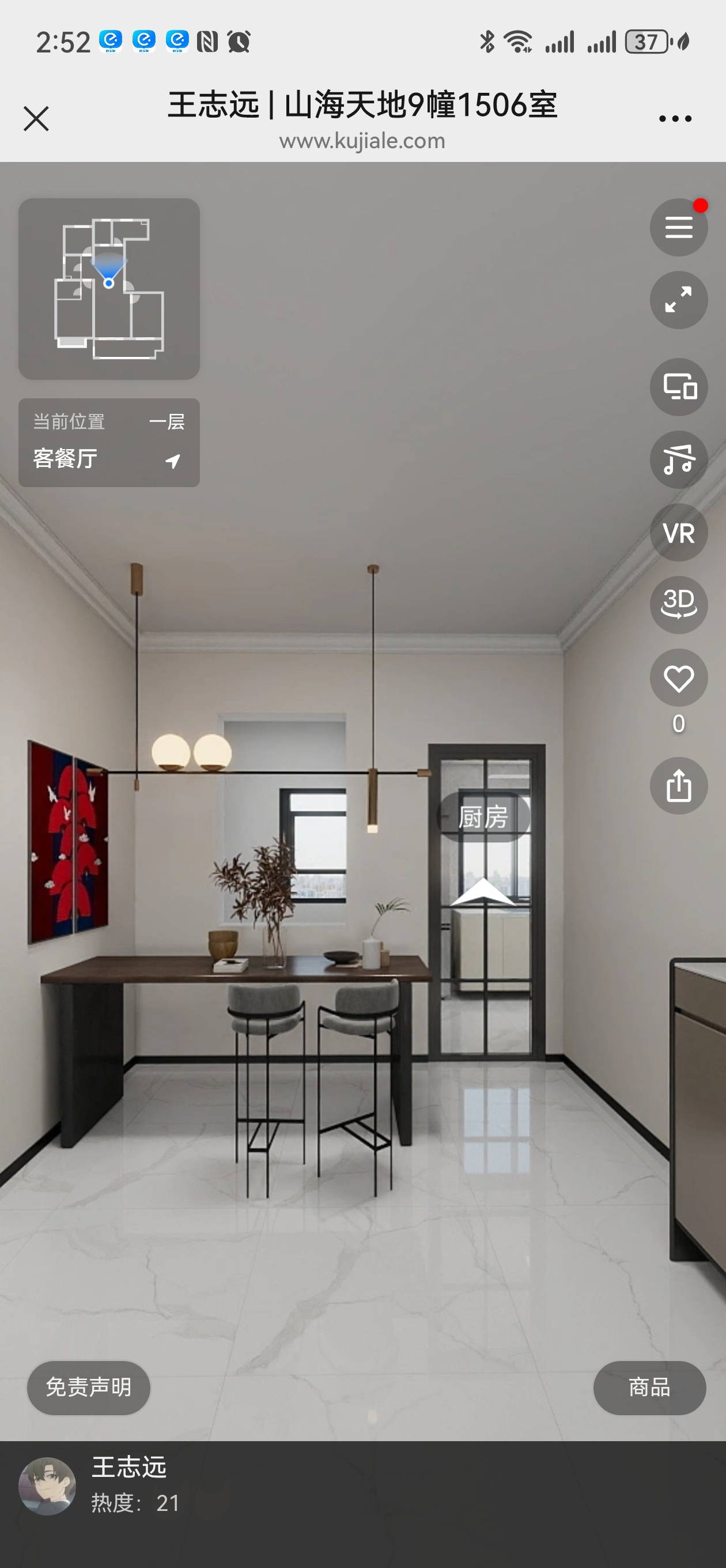This screenshot has width=726, height=1568.
Task: Open the 客餐厅 current location selector
Action: click(x=109, y=443)
